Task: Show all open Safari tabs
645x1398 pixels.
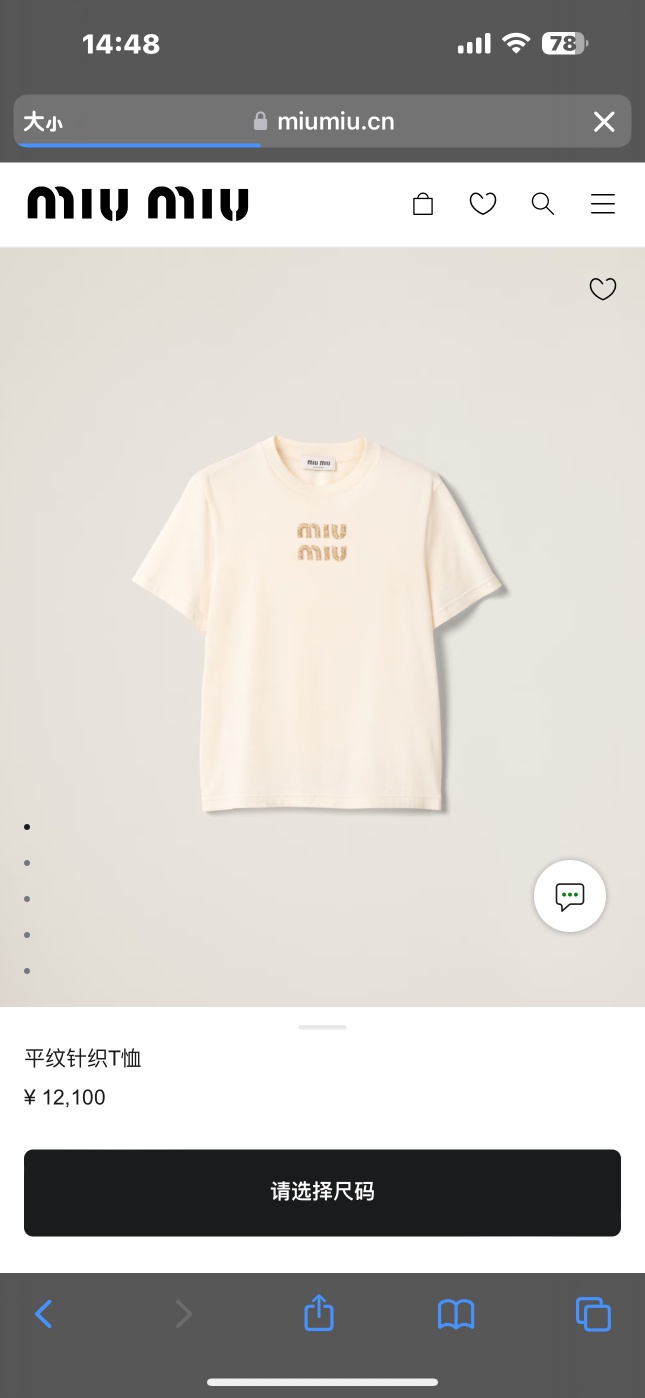Action: coord(593,1313)
